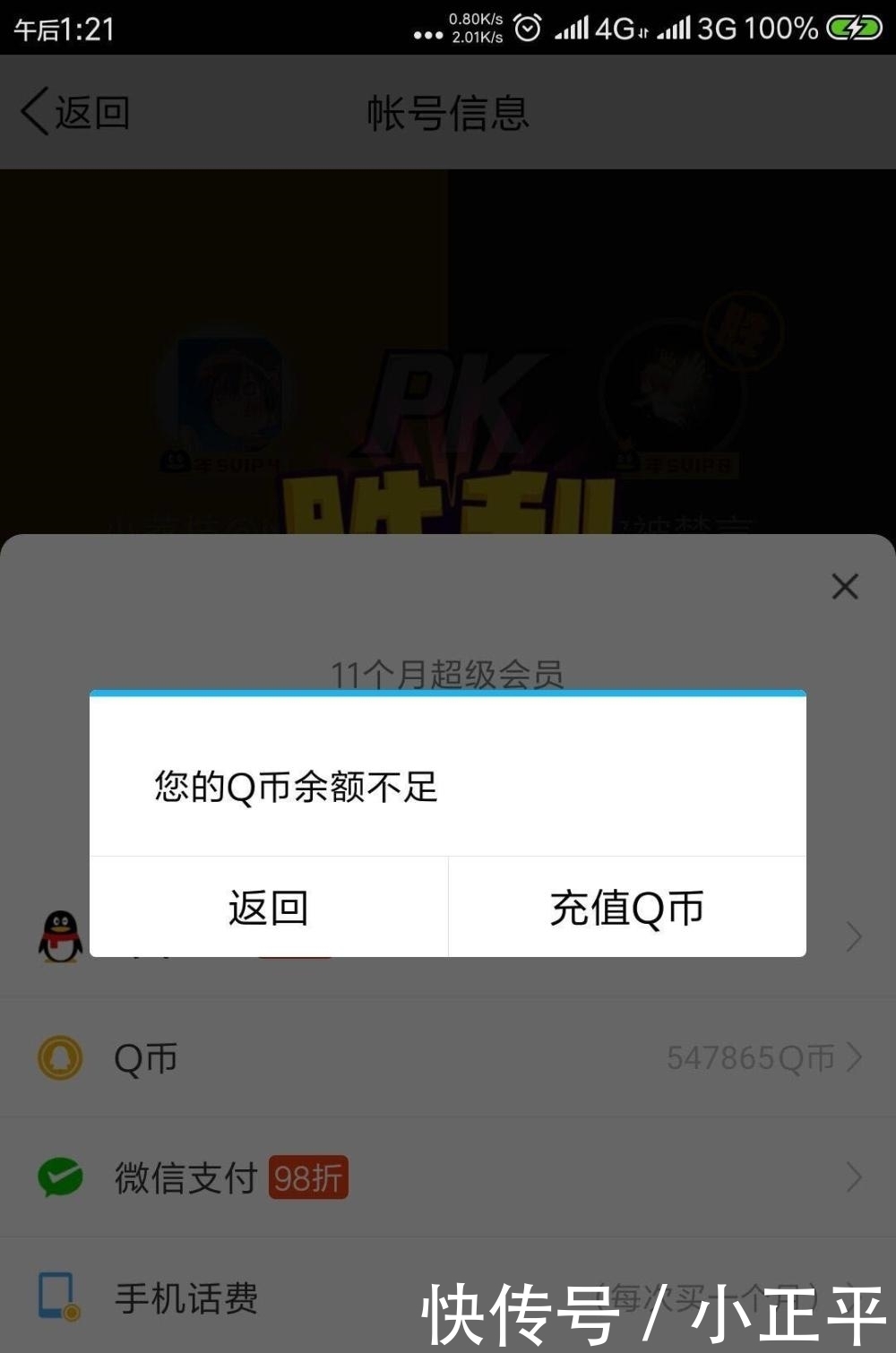Go back using 返回 in the header
896x1353 pixels.
(76, 113)
